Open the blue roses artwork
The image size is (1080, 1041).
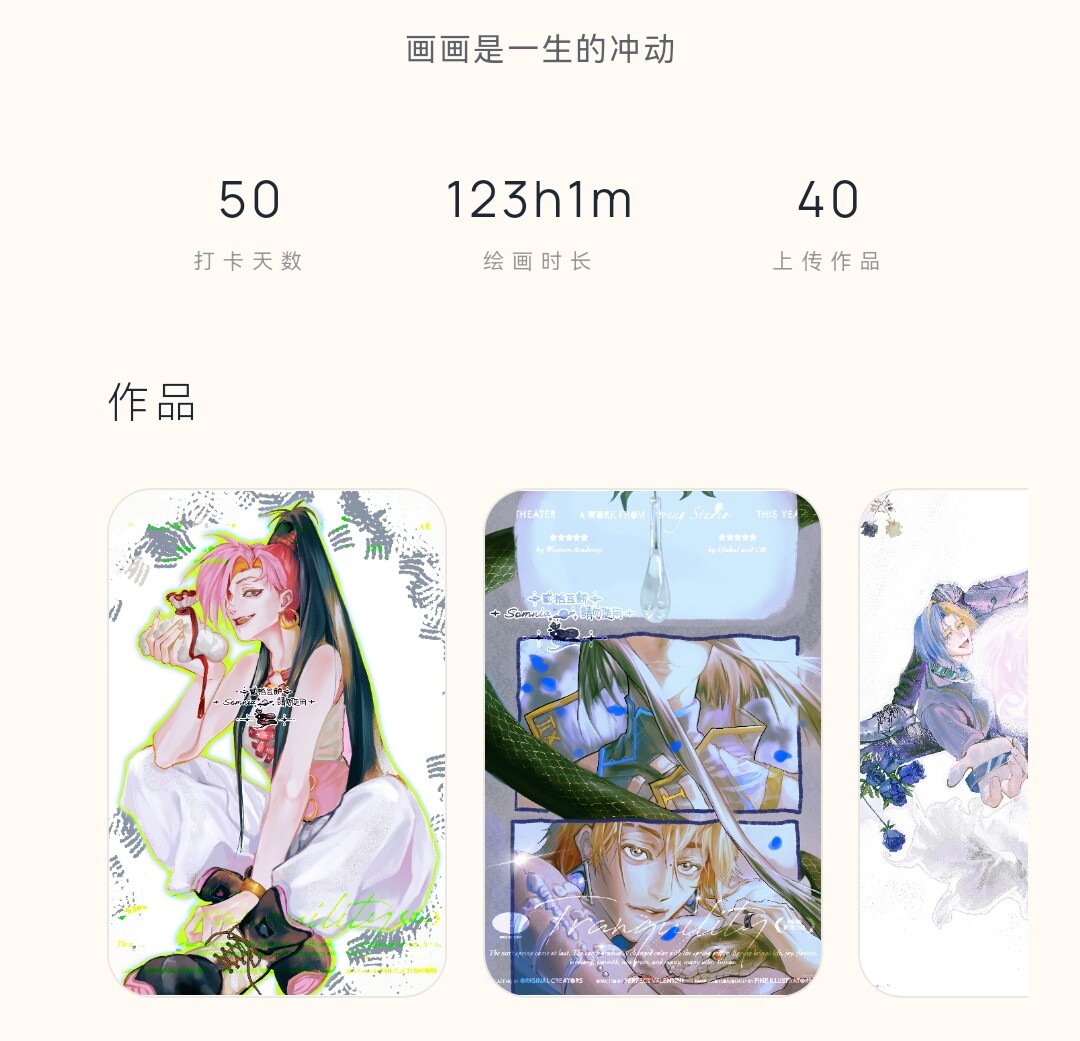944,742
